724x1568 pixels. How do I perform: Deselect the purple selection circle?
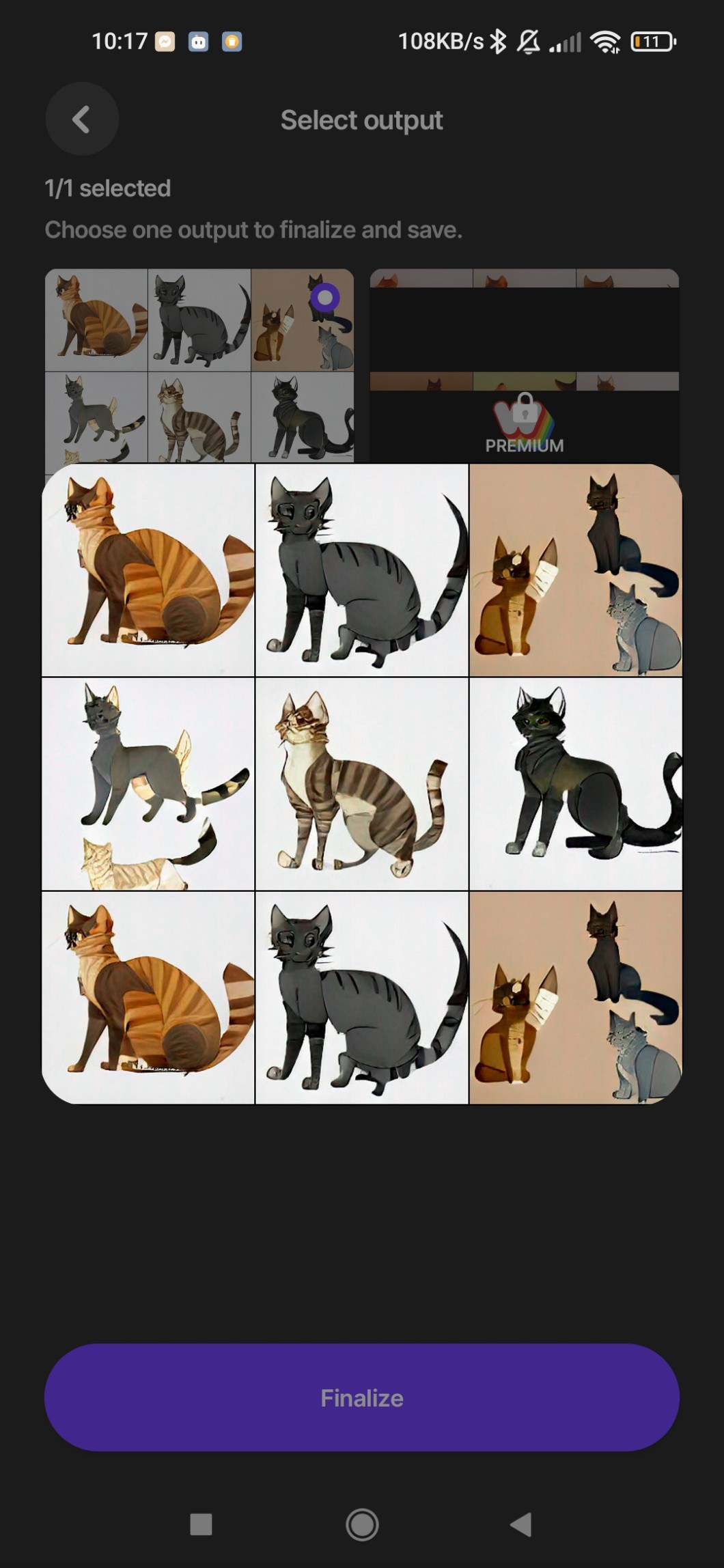click(x=325, y=298)
